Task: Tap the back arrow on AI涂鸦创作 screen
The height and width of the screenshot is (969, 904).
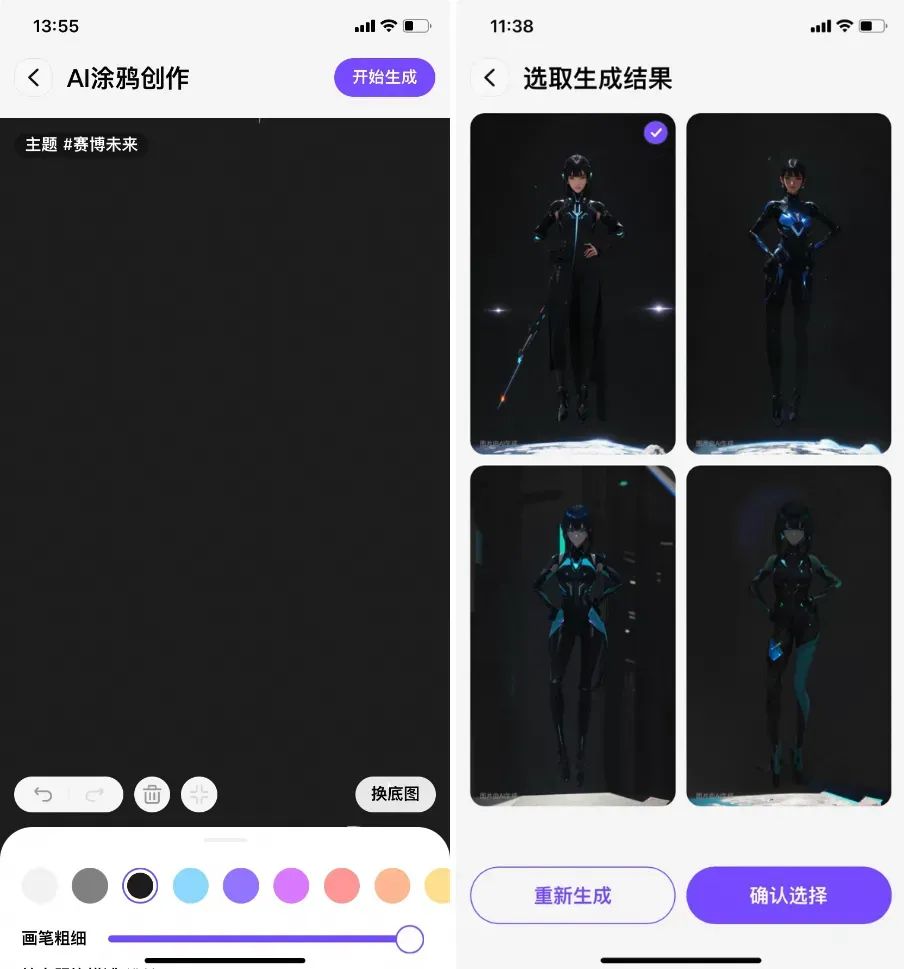Action: (x=33, y=77)
